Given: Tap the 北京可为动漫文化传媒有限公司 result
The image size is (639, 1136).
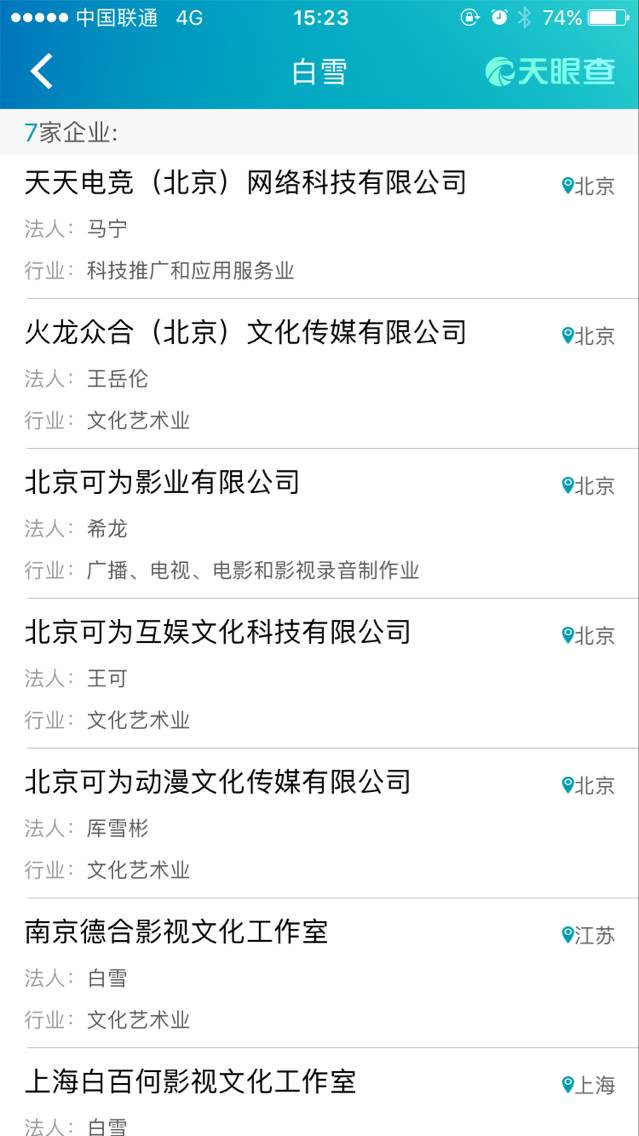Looking at the screenshot, I should point(218,783).
